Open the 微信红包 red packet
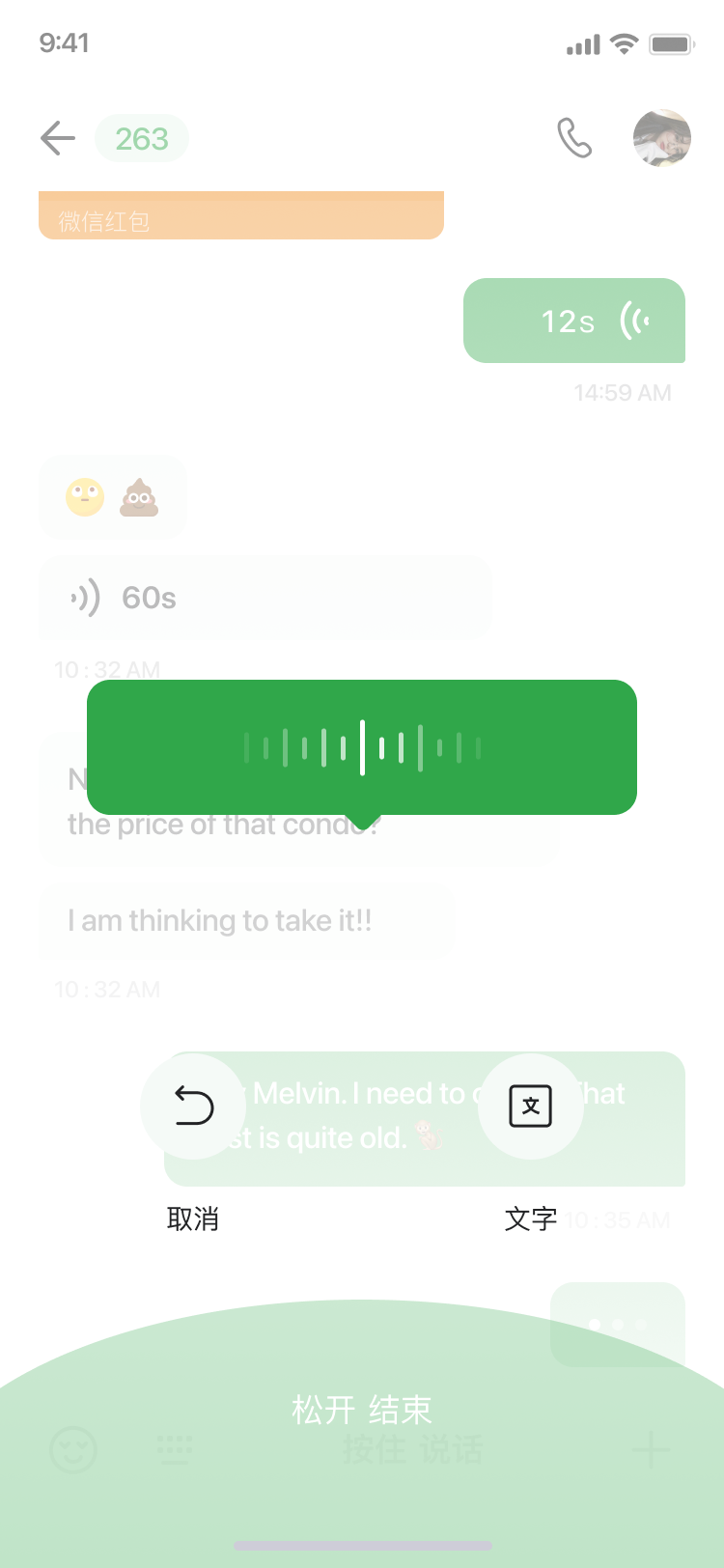This screenshot has height=1568, width=724. tap(241, 216)
